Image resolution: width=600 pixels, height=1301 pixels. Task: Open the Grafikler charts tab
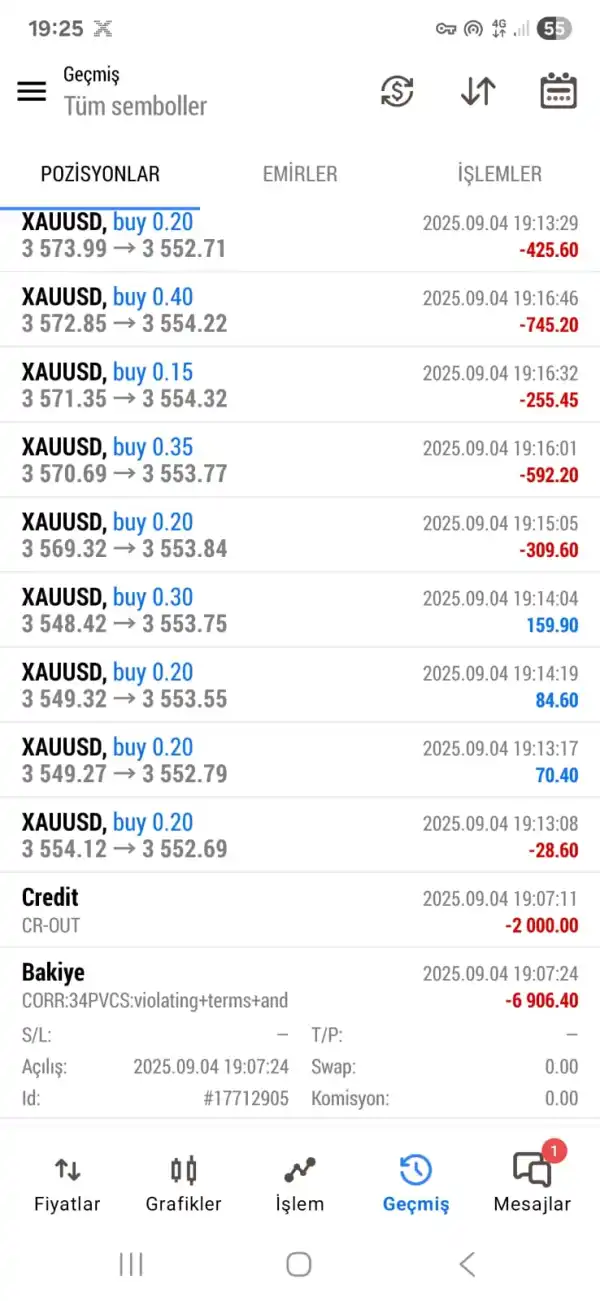coord(183,1184)
